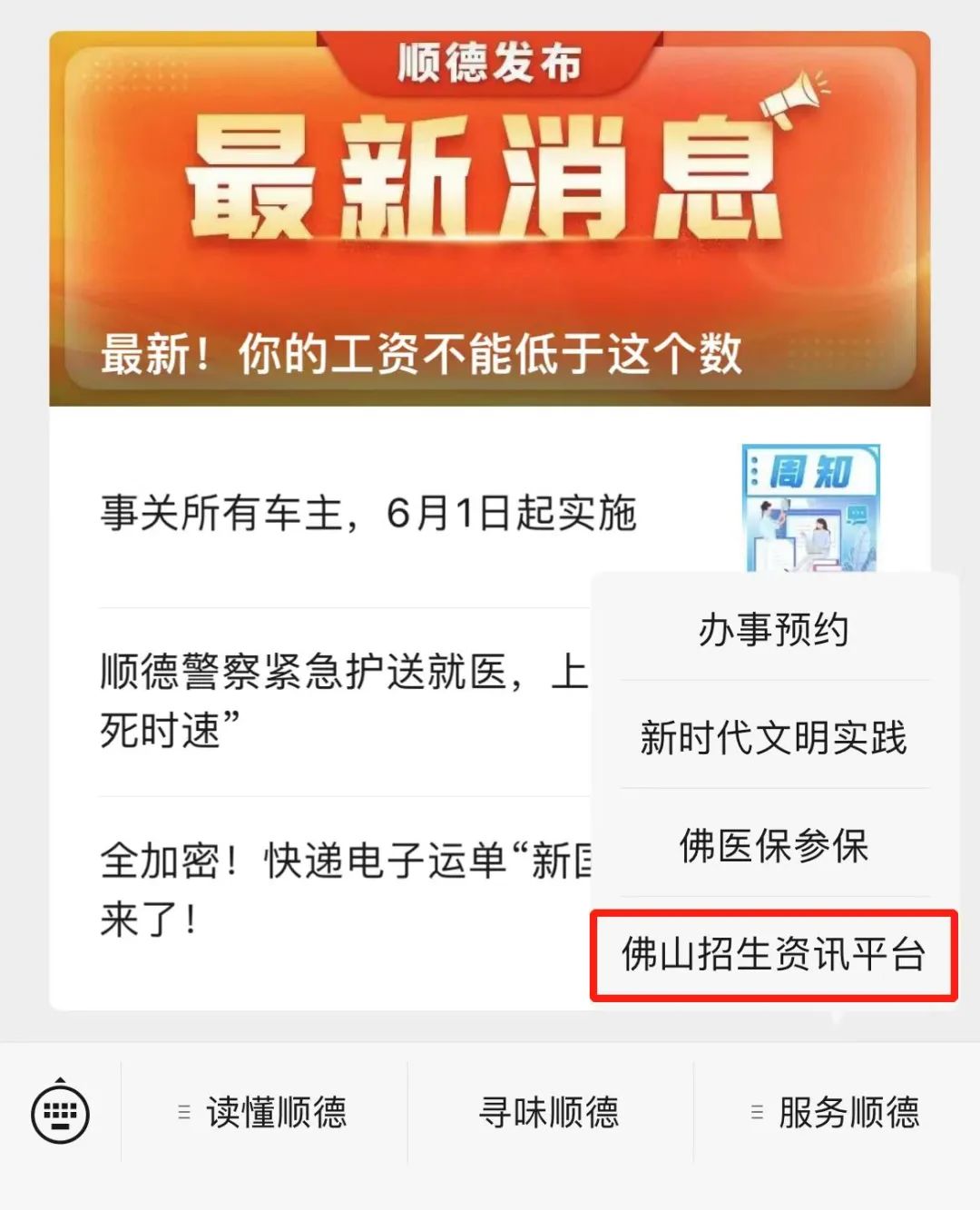This screenshot has height=1210, width=980.
Task: Click the 顺德发布 header badge
Action: 490,62
